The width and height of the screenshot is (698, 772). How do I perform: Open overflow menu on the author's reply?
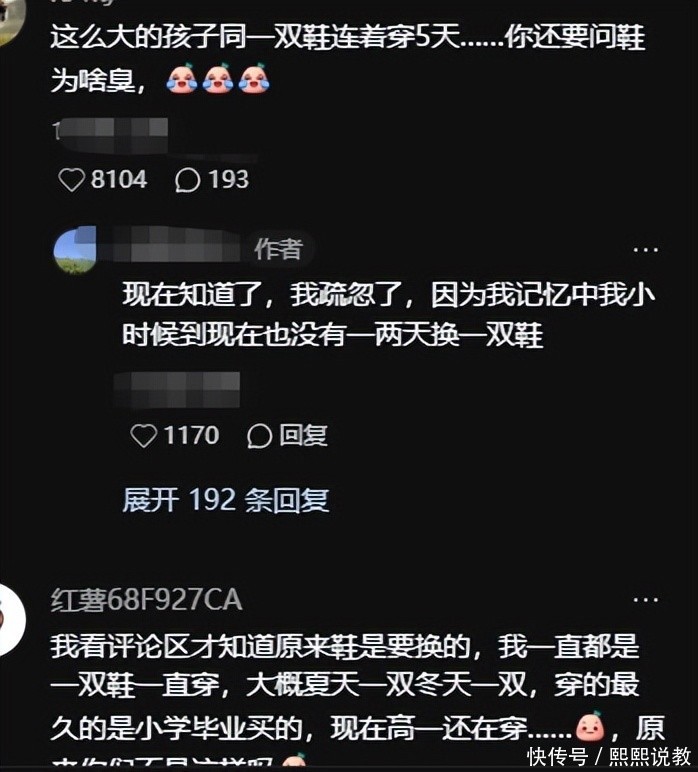646,249
